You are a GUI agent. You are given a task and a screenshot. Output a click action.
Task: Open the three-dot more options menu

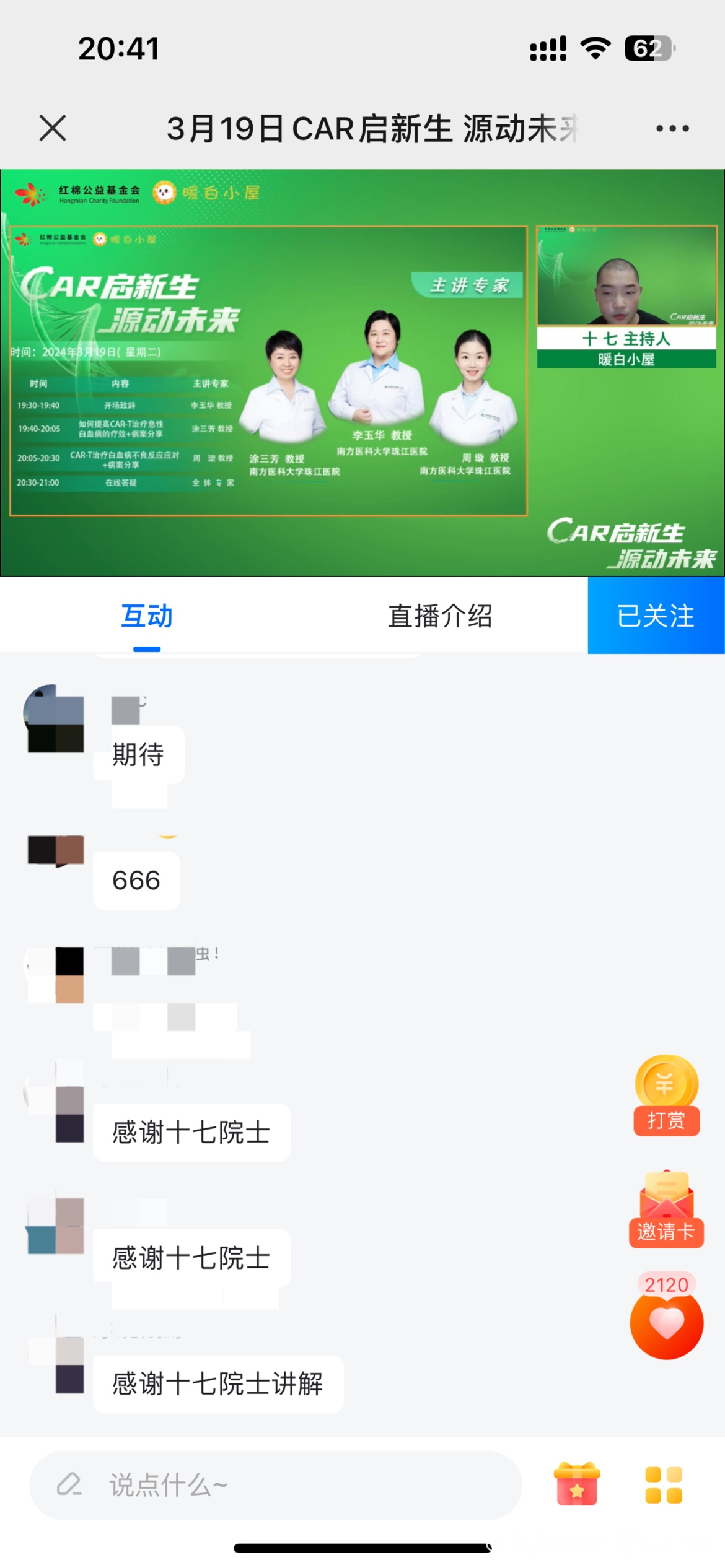click(x=672, y=129)
